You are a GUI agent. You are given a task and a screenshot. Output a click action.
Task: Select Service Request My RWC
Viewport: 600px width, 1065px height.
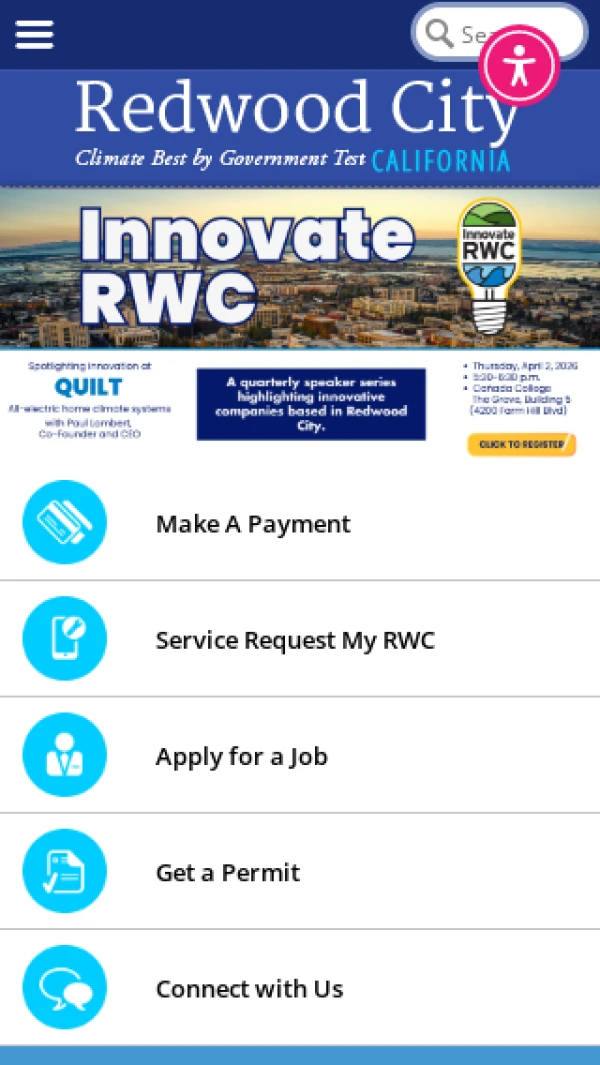(x=295, y=640)
